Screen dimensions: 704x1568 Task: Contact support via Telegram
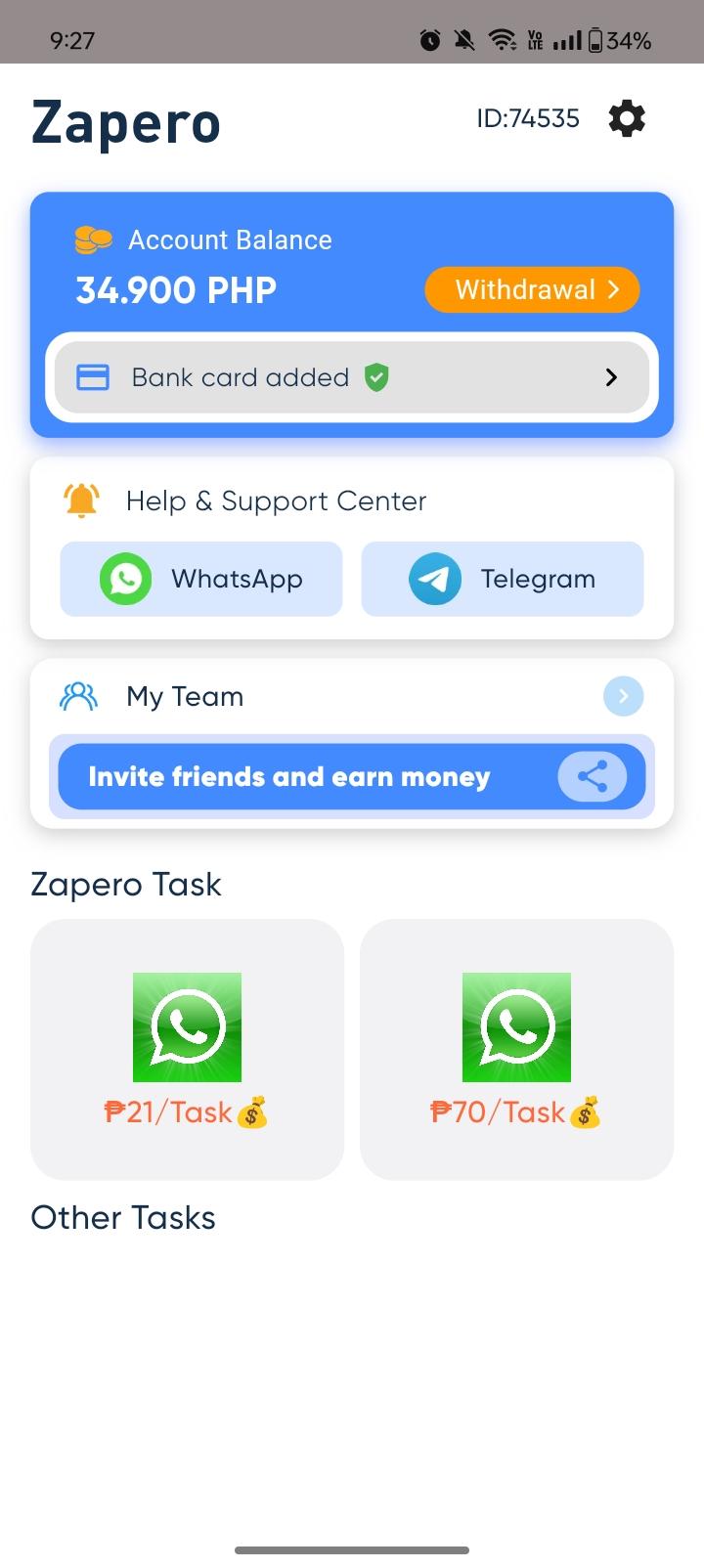coord(503,579)
